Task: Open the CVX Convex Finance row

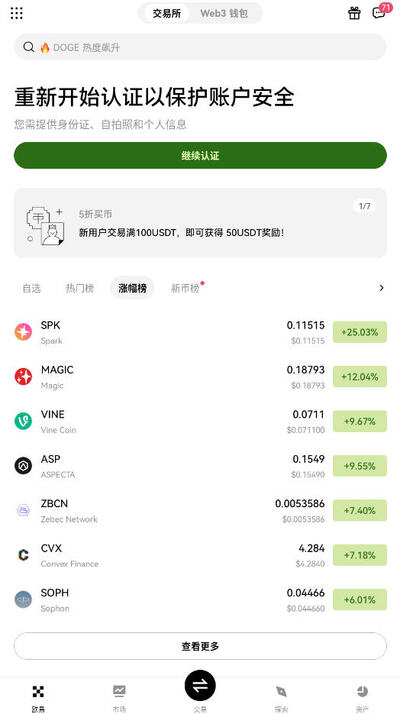Action: point(200,556)
